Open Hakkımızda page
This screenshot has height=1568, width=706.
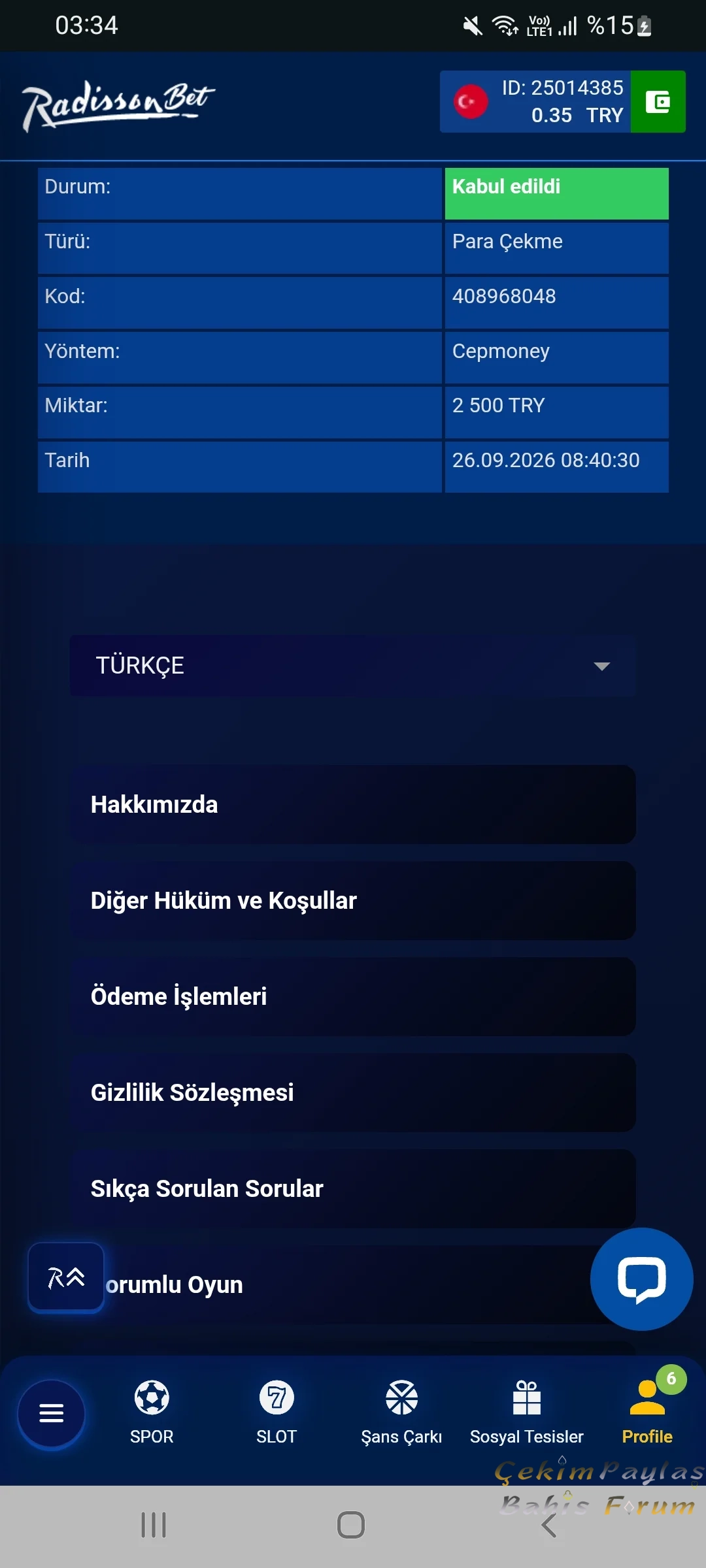tap(353, 804)
